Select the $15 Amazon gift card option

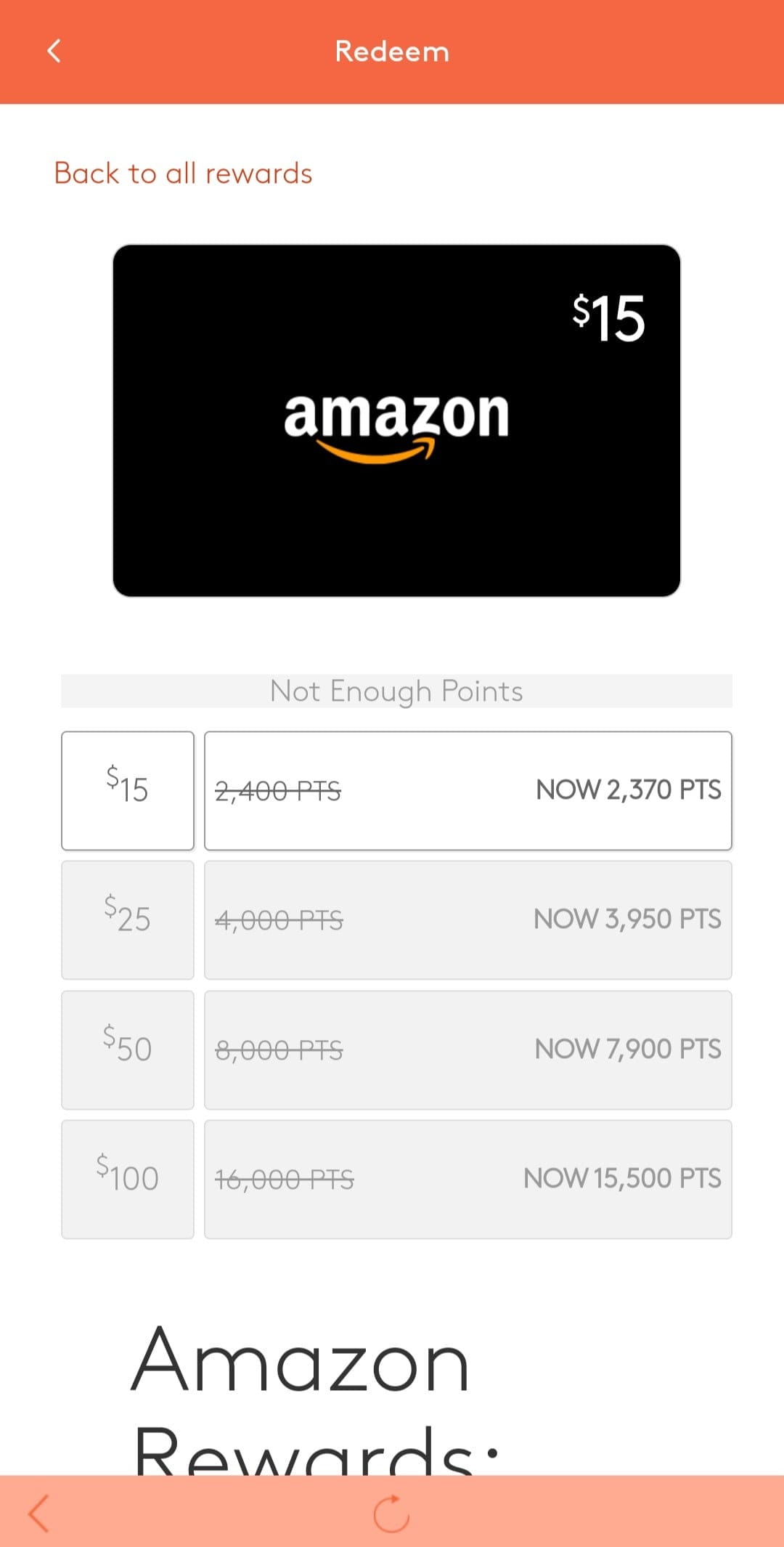pyautogui.click(x=128, y=790)
